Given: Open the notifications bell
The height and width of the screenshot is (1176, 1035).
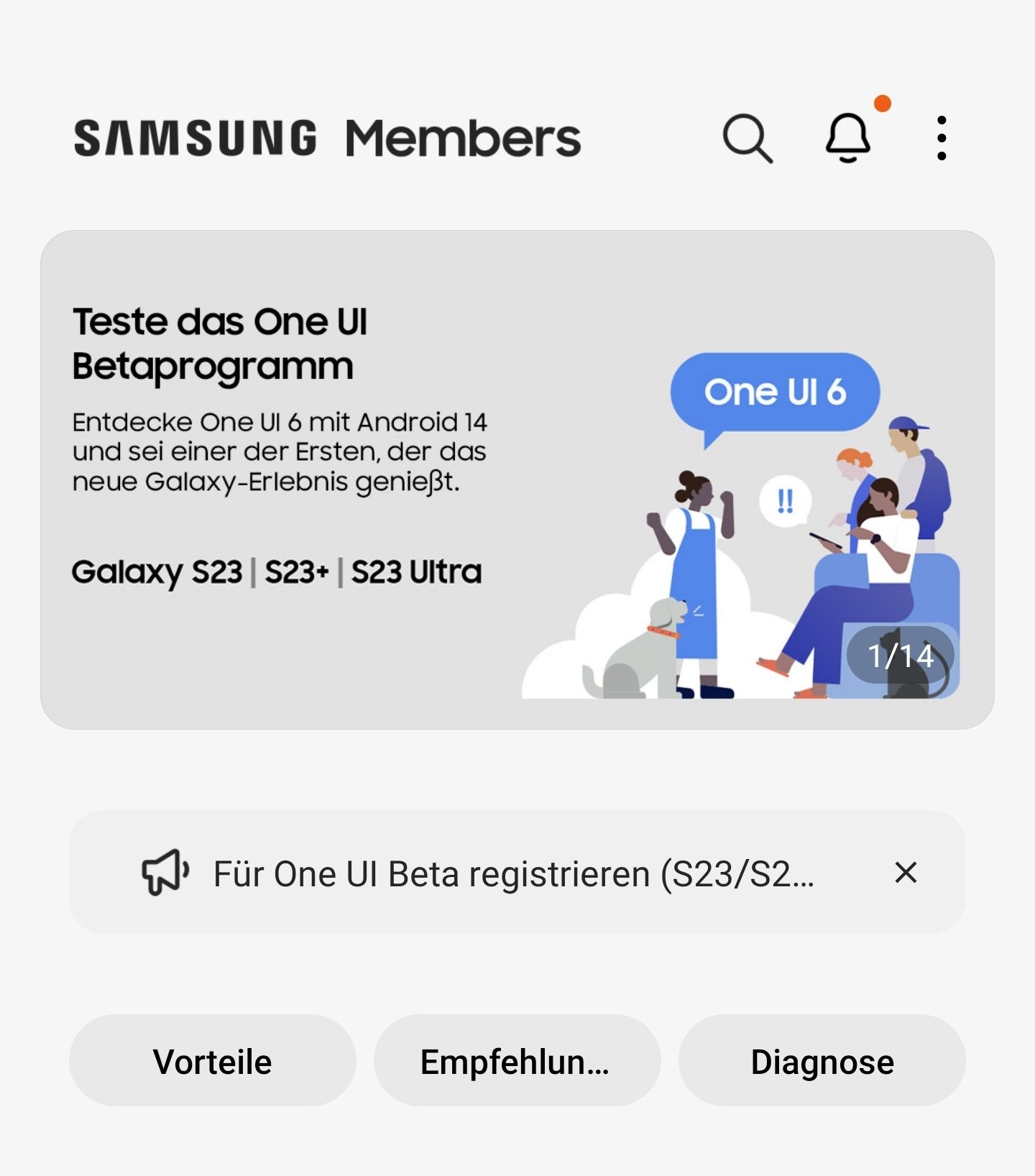Looking at the screenshot, I should pyautogui.click(x=848, y=138).
